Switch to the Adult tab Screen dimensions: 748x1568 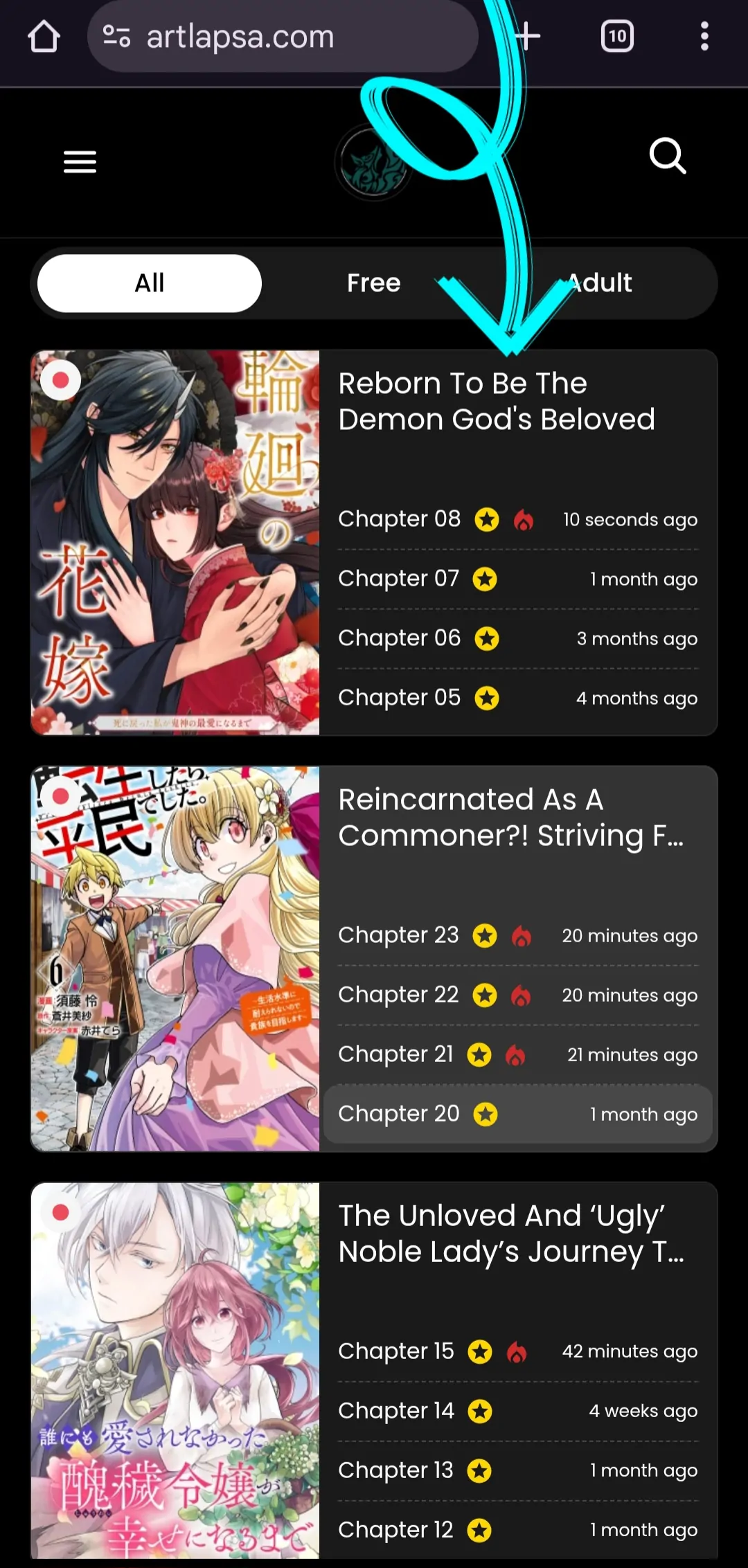pos(600,283)
